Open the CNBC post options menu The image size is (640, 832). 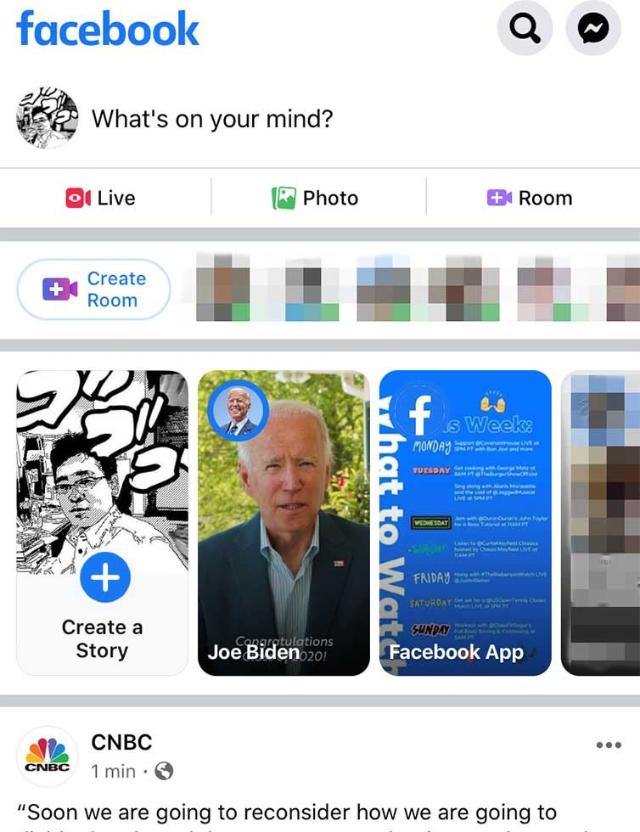608,745
